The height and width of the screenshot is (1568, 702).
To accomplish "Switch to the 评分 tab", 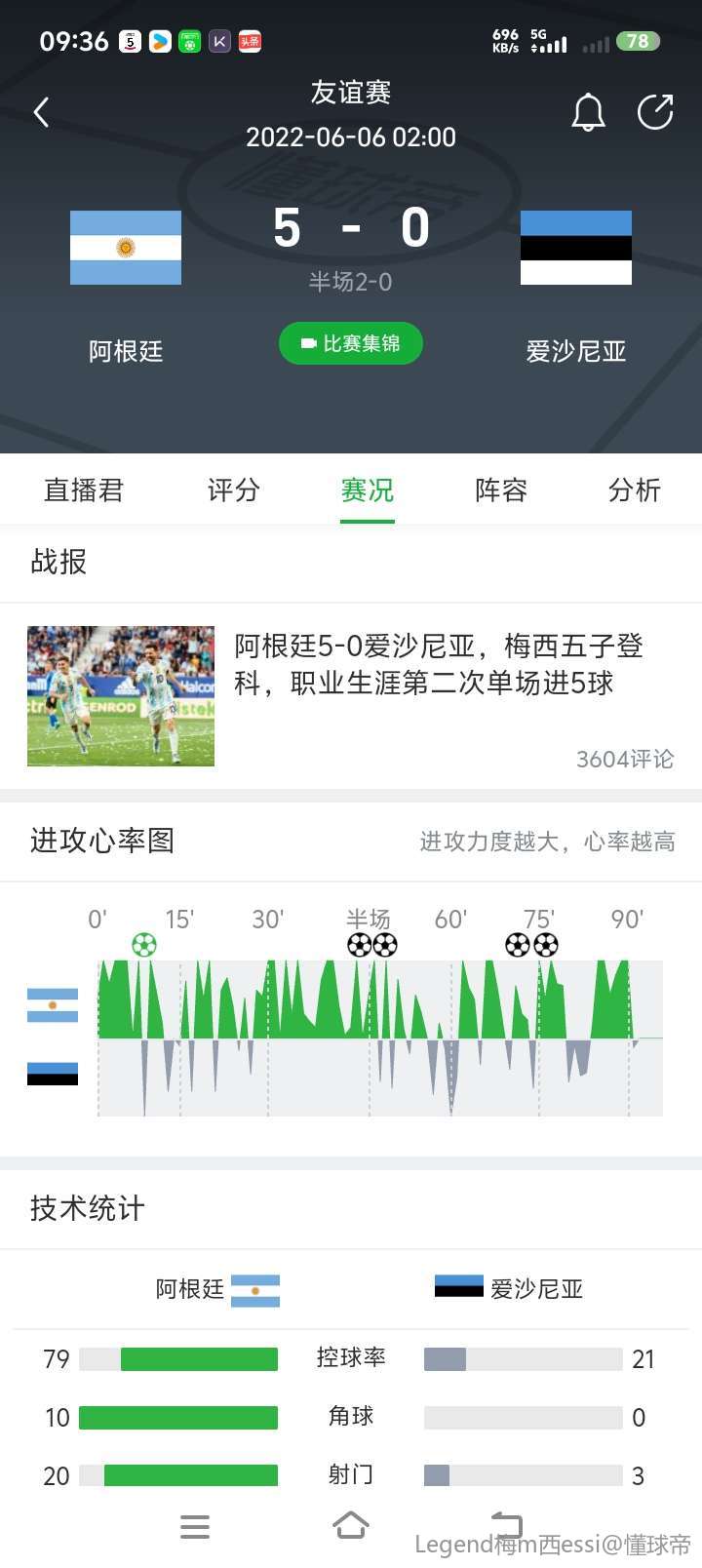I will tap(234, 490).
